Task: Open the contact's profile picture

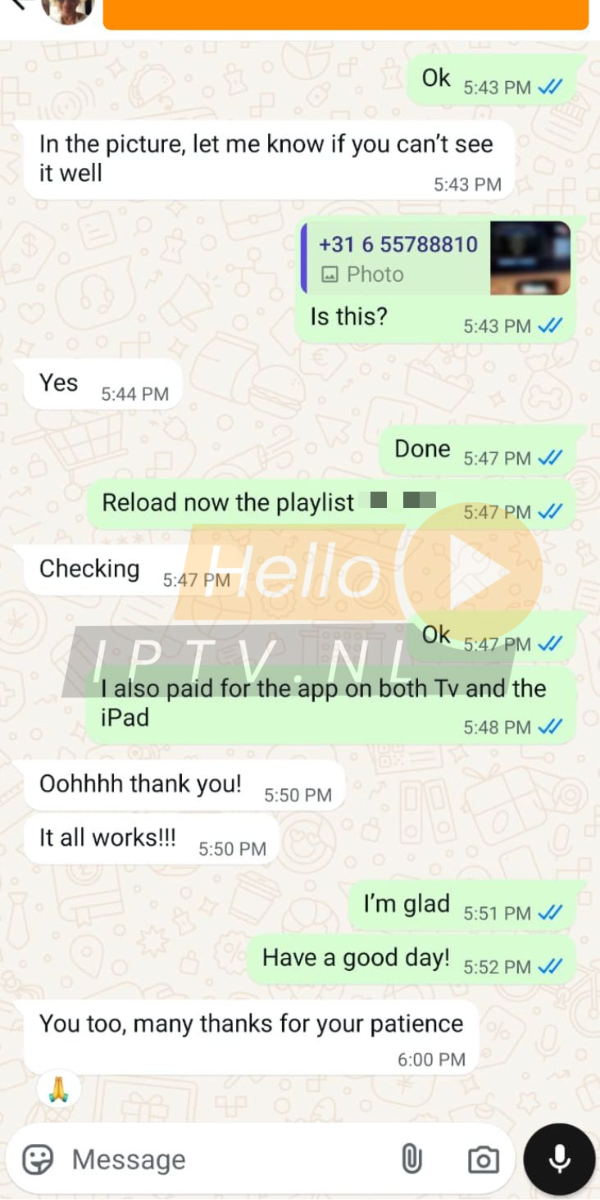Action: [x=67, y=8]
